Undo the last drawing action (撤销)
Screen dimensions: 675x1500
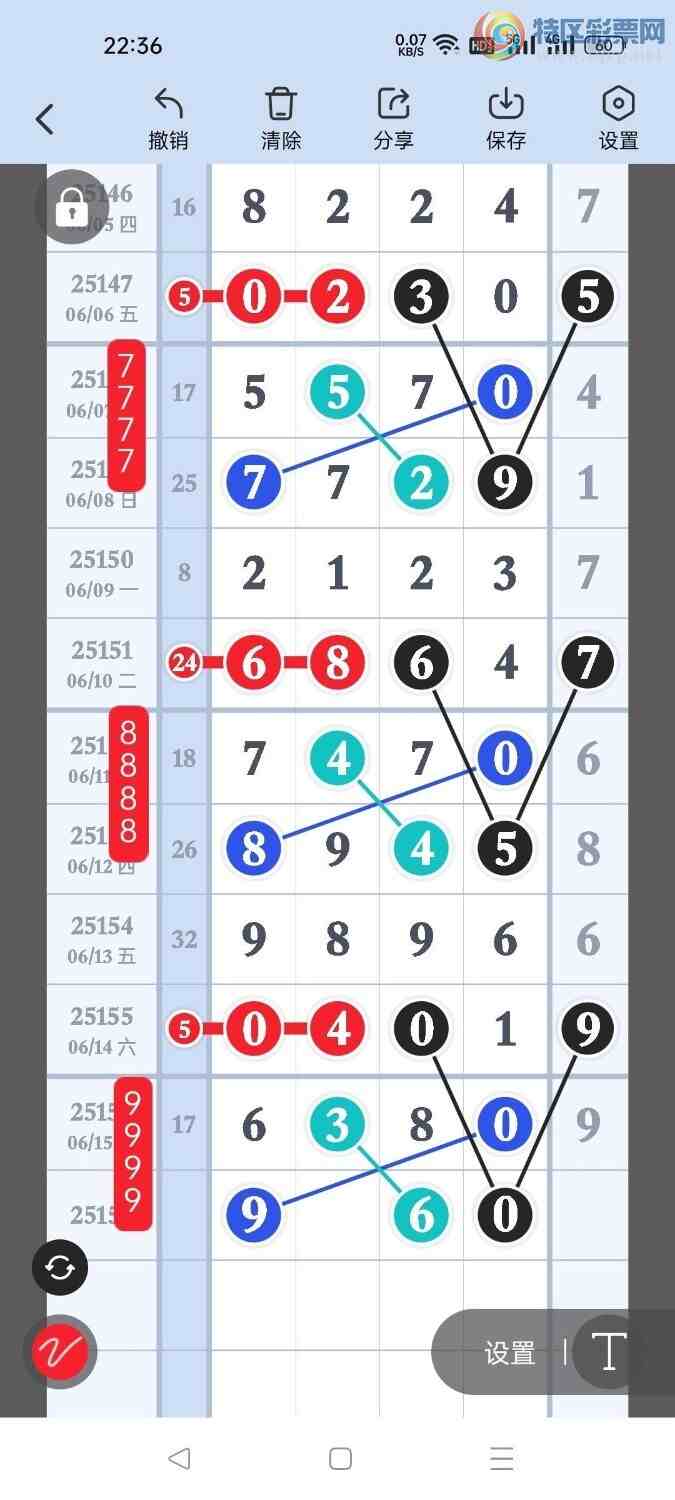pos(168,120)
